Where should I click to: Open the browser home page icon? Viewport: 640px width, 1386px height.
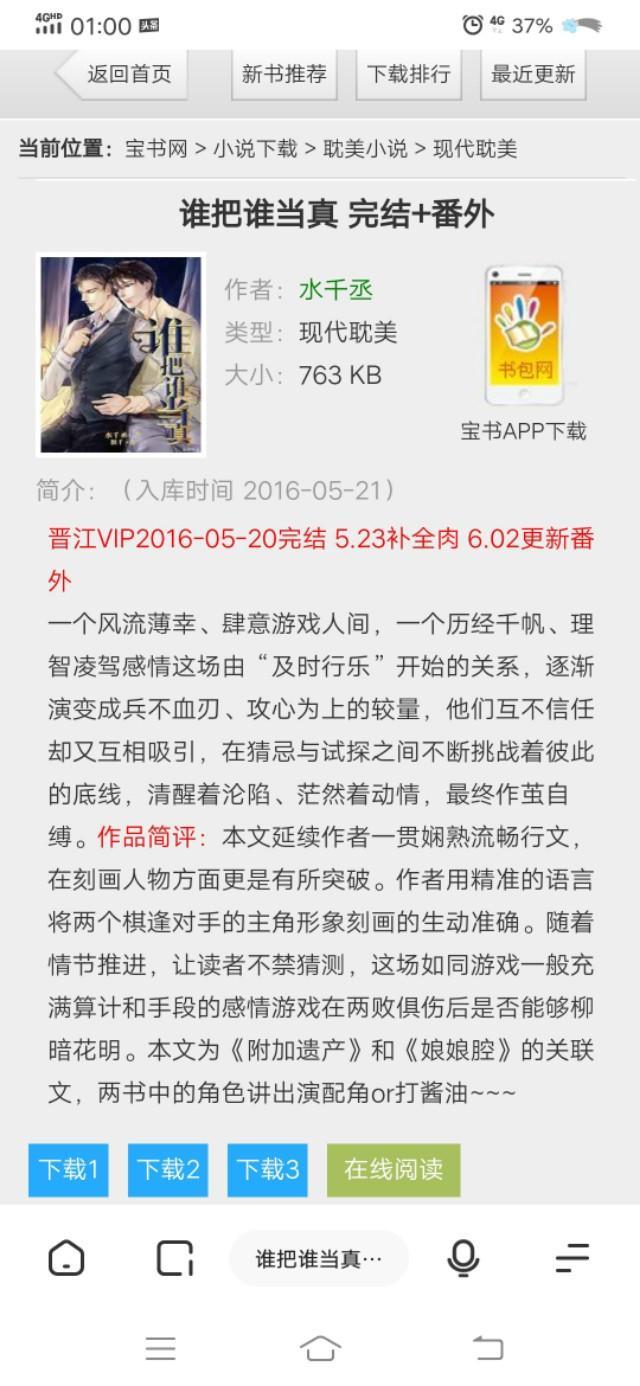pos(66,1258)
